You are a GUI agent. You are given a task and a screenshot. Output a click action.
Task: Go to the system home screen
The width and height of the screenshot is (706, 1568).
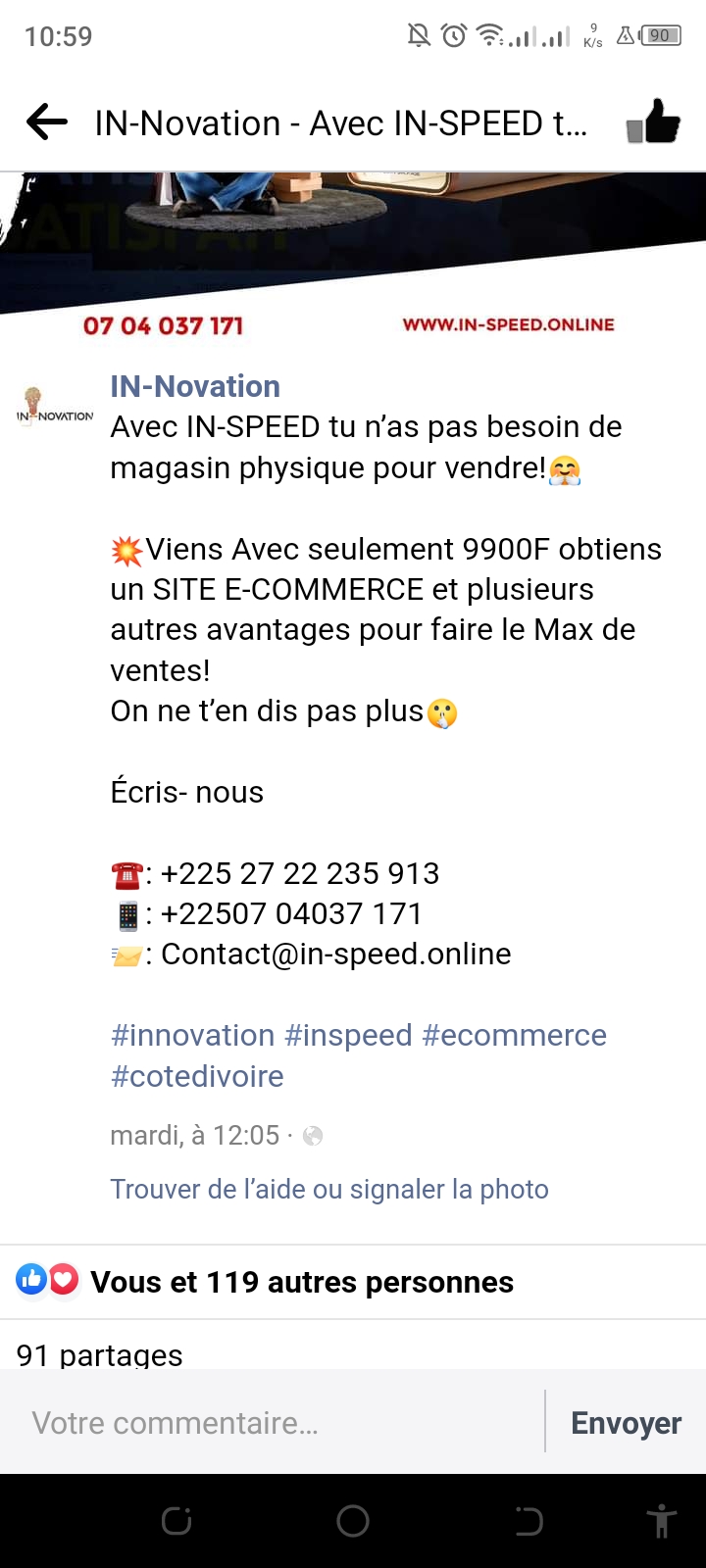click(353, 1521)
